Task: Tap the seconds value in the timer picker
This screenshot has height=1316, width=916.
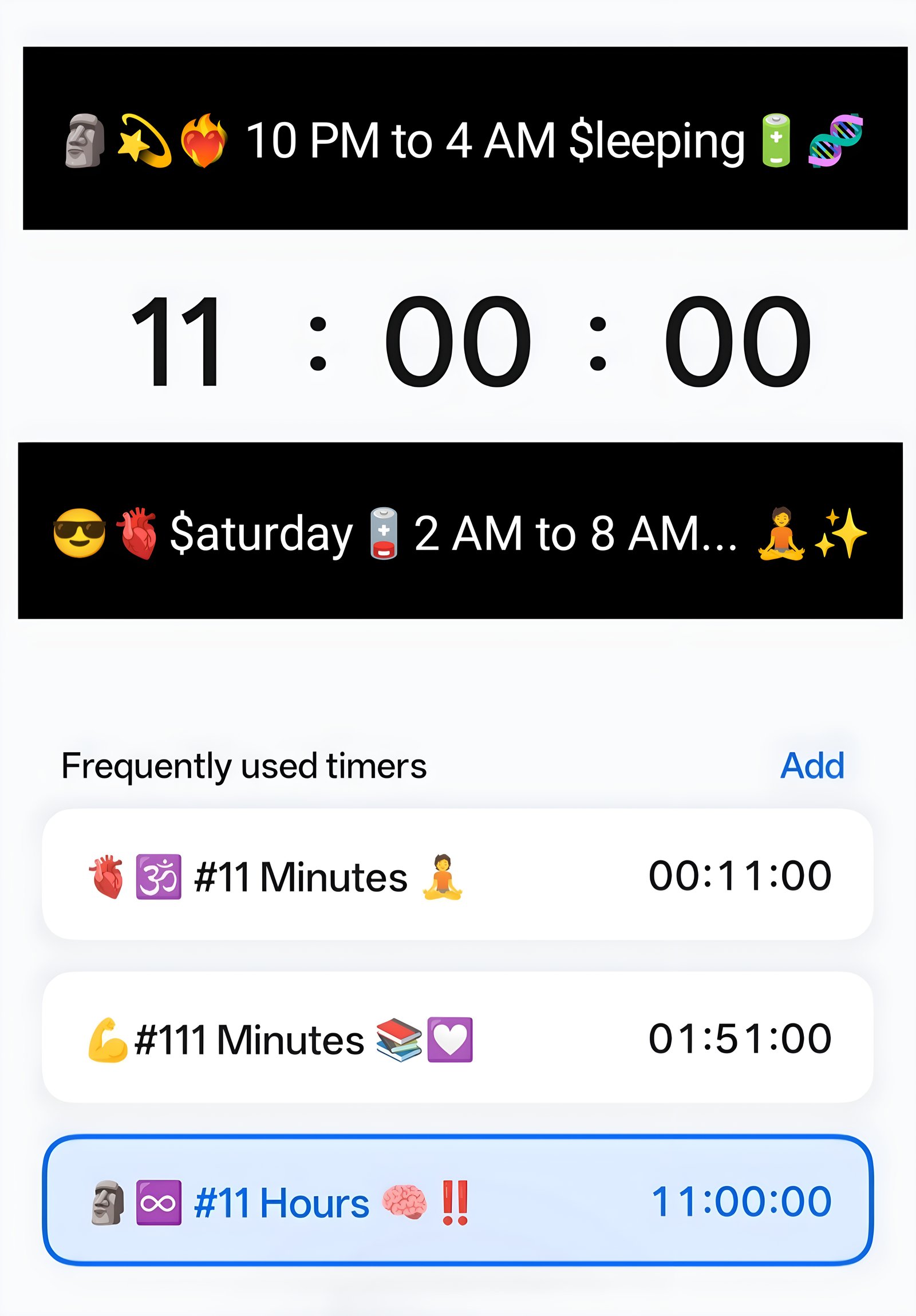Action: pos(737,342)
